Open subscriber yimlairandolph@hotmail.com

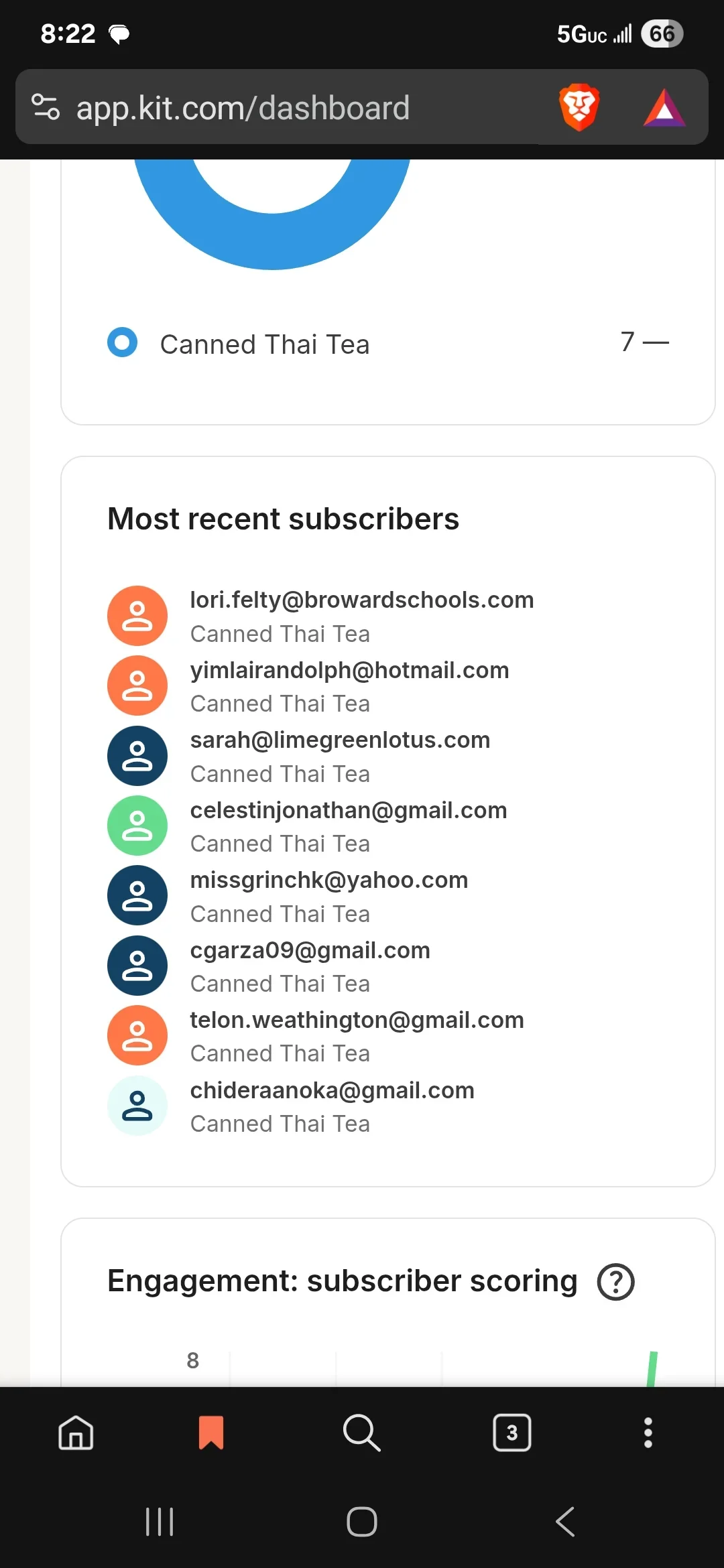point(349,670)
